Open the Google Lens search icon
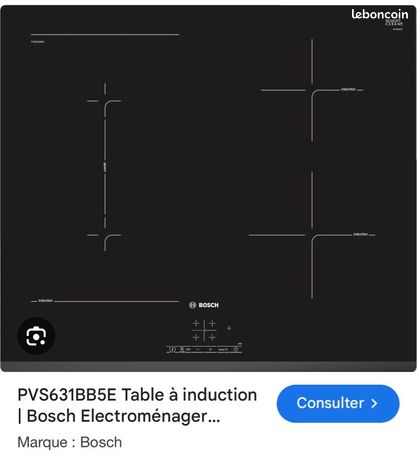The image size is (417, 460). click(36, 336)
